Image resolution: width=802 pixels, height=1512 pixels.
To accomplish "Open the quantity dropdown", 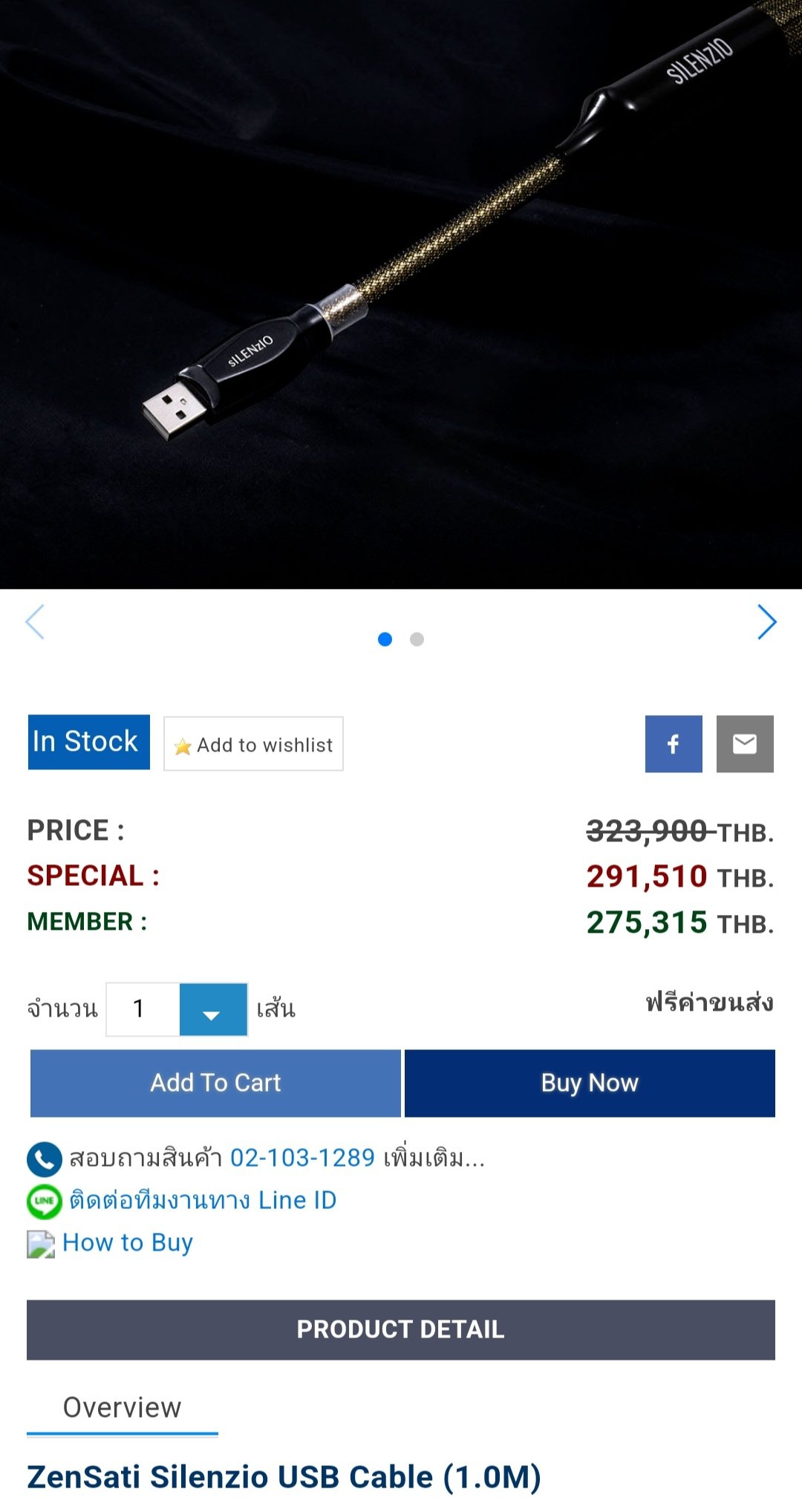I will click(x=213, y=1009).
